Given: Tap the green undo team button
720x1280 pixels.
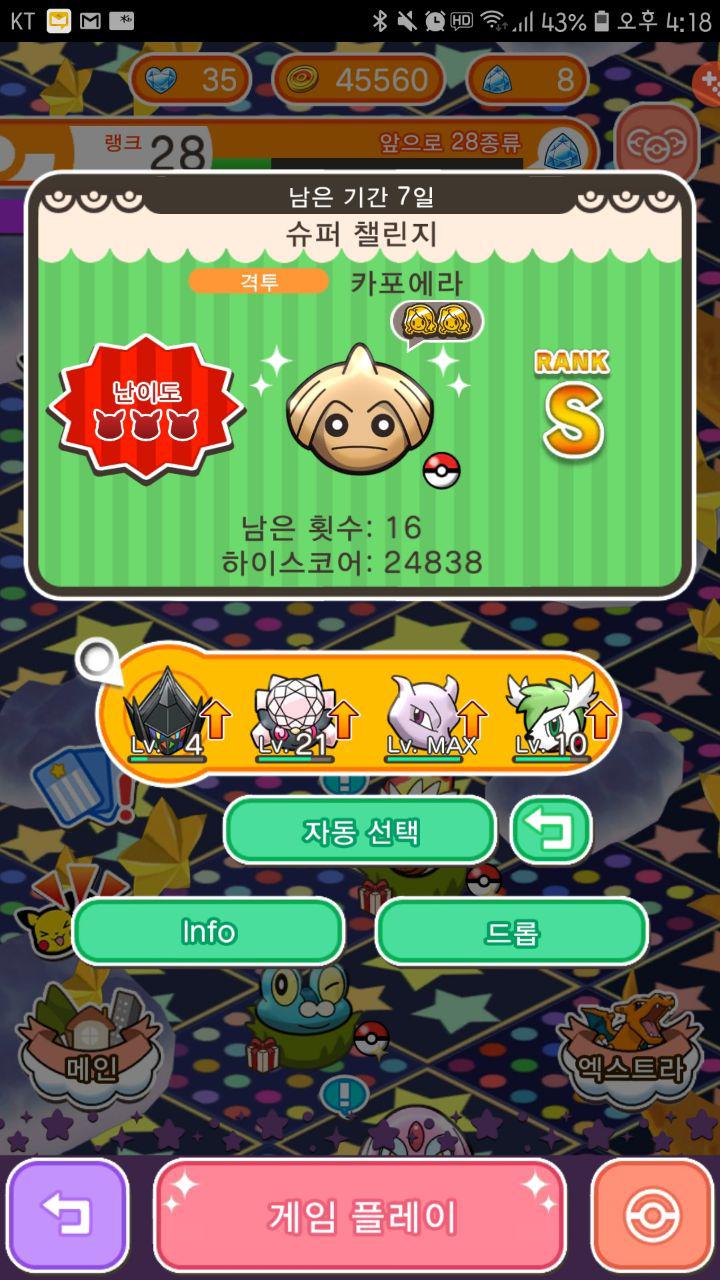Looking at the screenshot, I should [551, 831].
